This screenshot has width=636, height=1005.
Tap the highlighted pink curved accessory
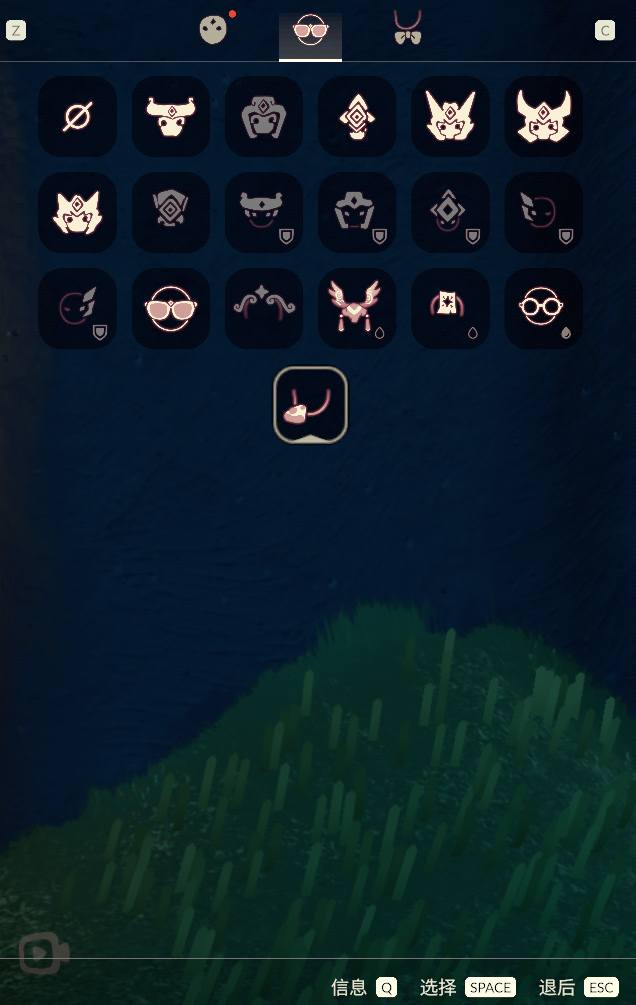[310, 405]
